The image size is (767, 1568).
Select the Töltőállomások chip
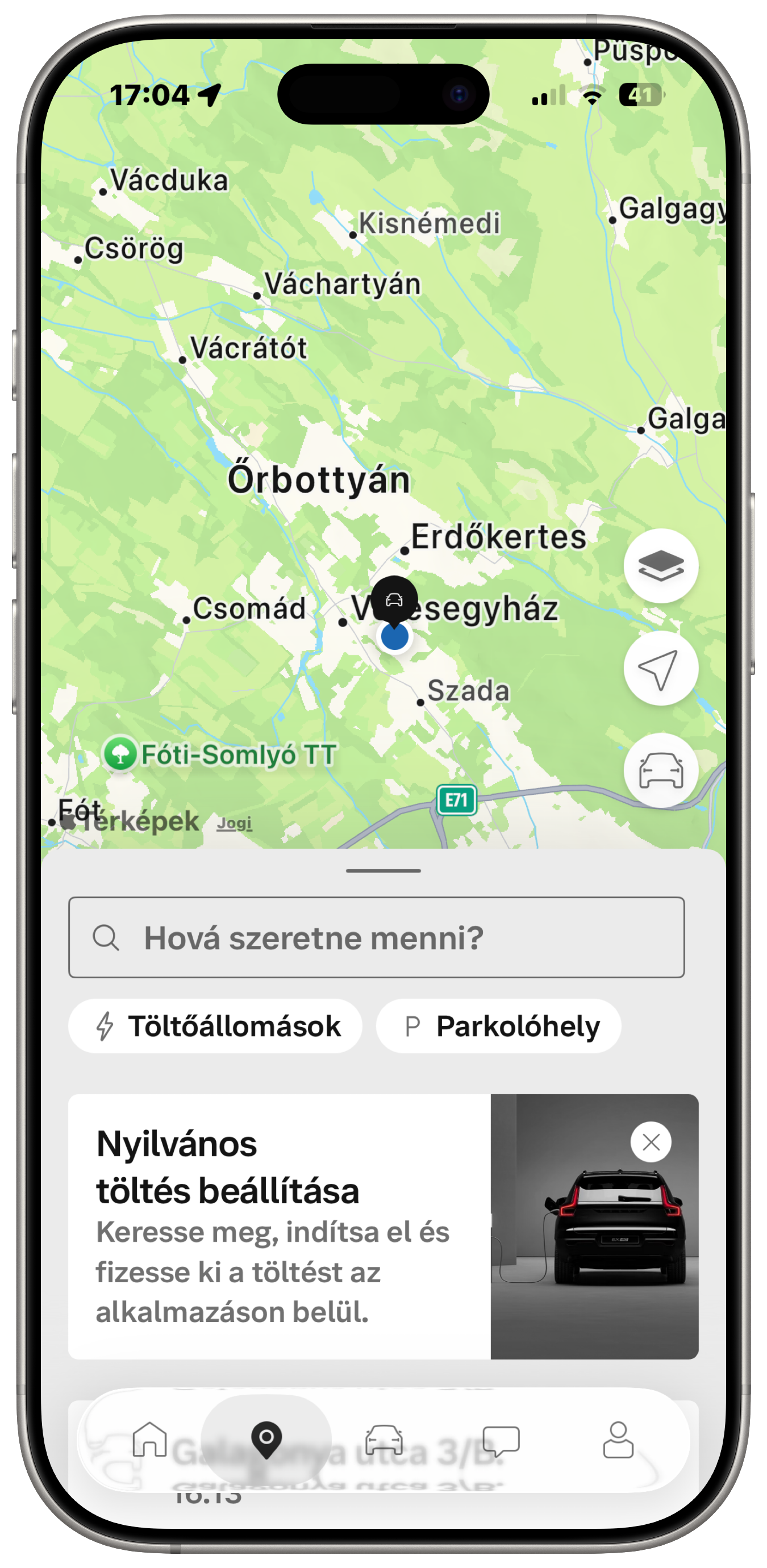click(x=215, y=1026)
